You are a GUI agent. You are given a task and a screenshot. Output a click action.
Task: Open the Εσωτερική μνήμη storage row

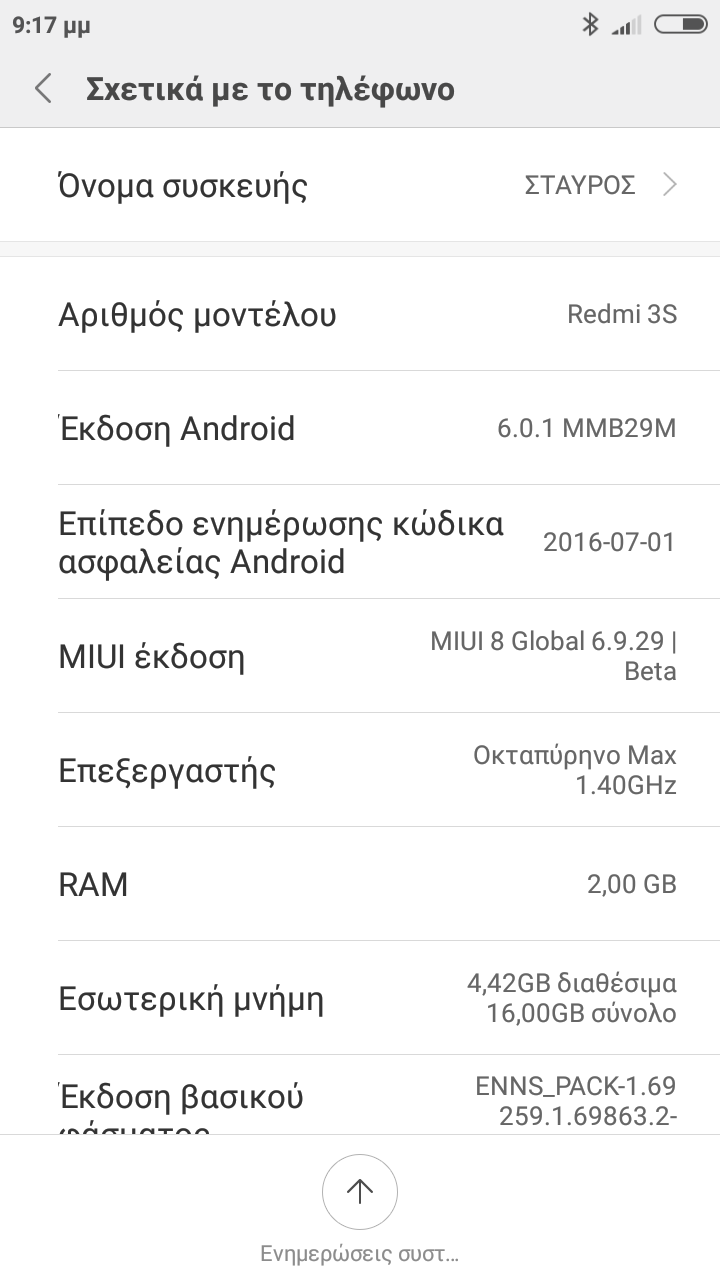pyautogui.click(x=360, y=999)
